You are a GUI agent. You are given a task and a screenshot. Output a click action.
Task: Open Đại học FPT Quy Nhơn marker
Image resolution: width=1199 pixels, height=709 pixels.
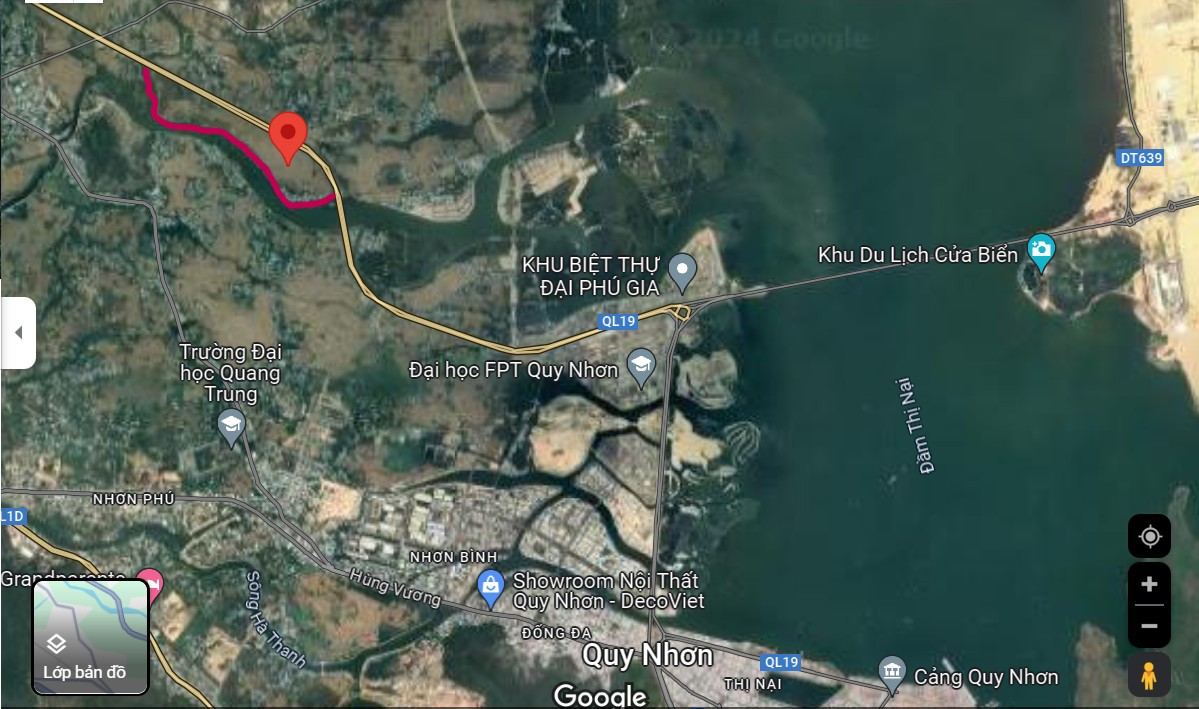(x=640, y=367)
